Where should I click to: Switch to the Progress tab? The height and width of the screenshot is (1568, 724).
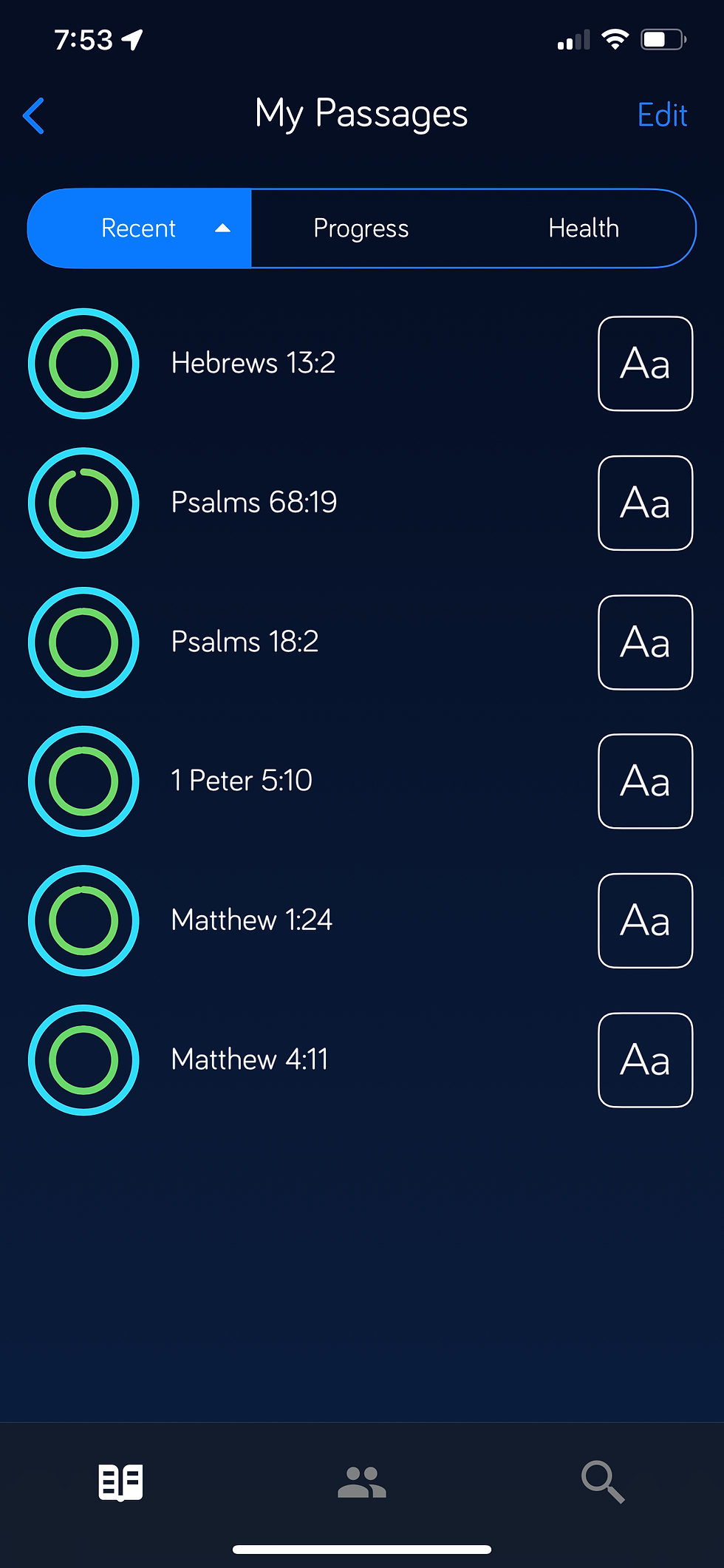click(361, 228)
